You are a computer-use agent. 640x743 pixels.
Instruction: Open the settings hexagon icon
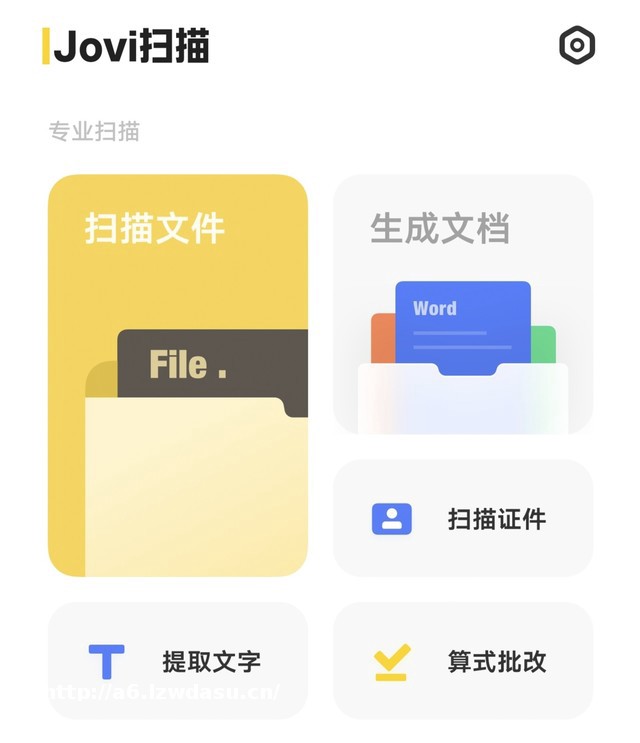(x=577, y=45)
